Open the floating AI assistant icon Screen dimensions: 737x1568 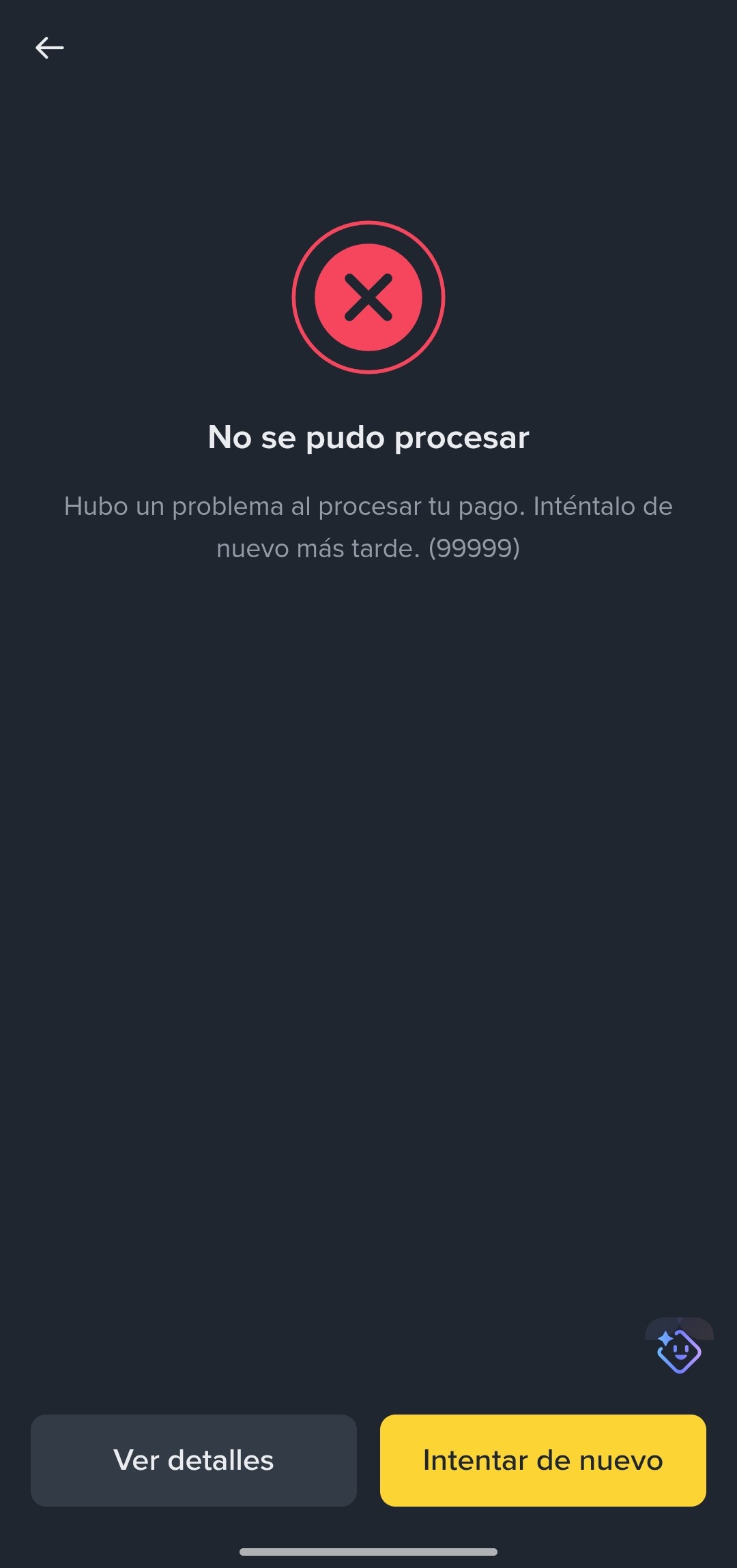[x=679, y=1350]
